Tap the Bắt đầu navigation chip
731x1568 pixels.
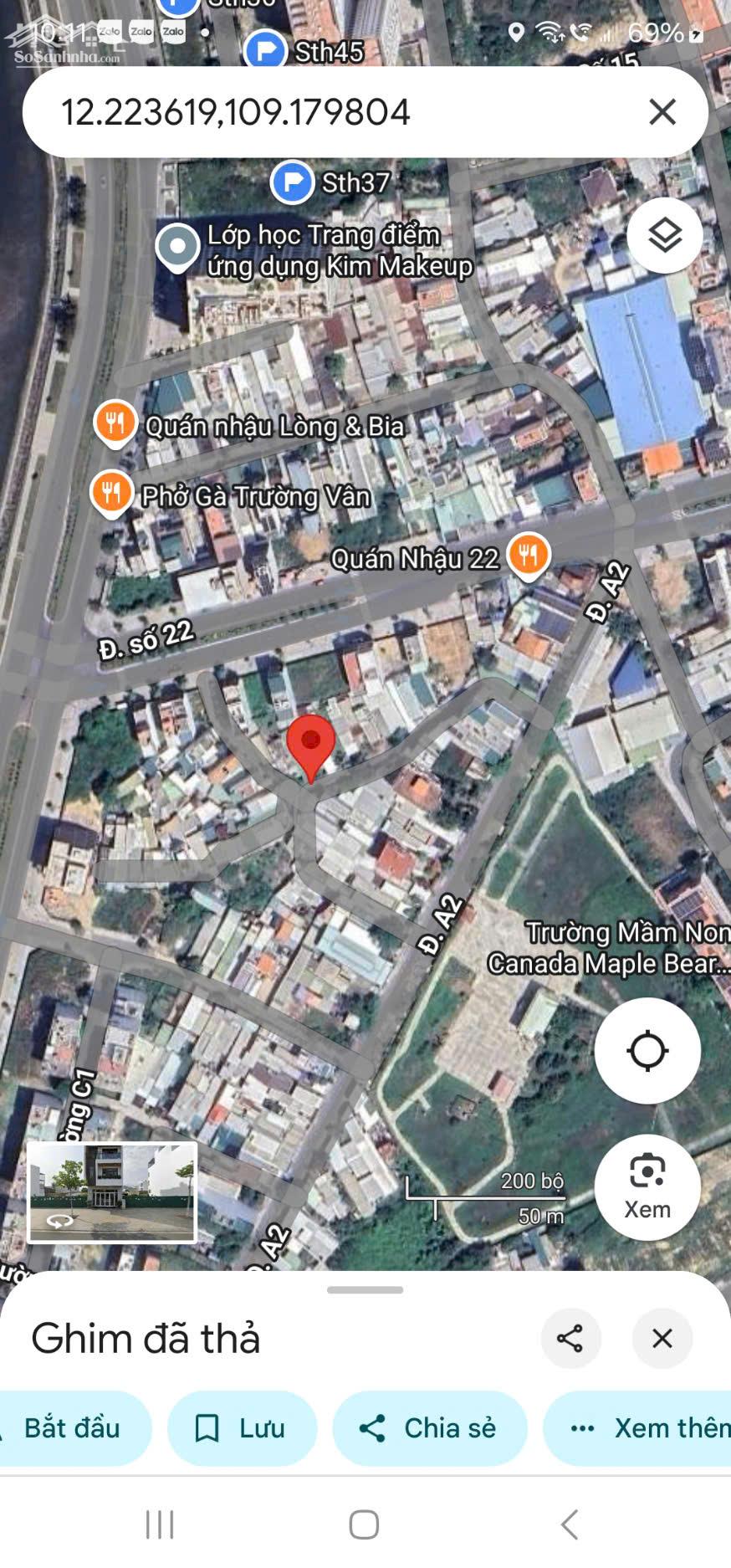pos(72,1427)
